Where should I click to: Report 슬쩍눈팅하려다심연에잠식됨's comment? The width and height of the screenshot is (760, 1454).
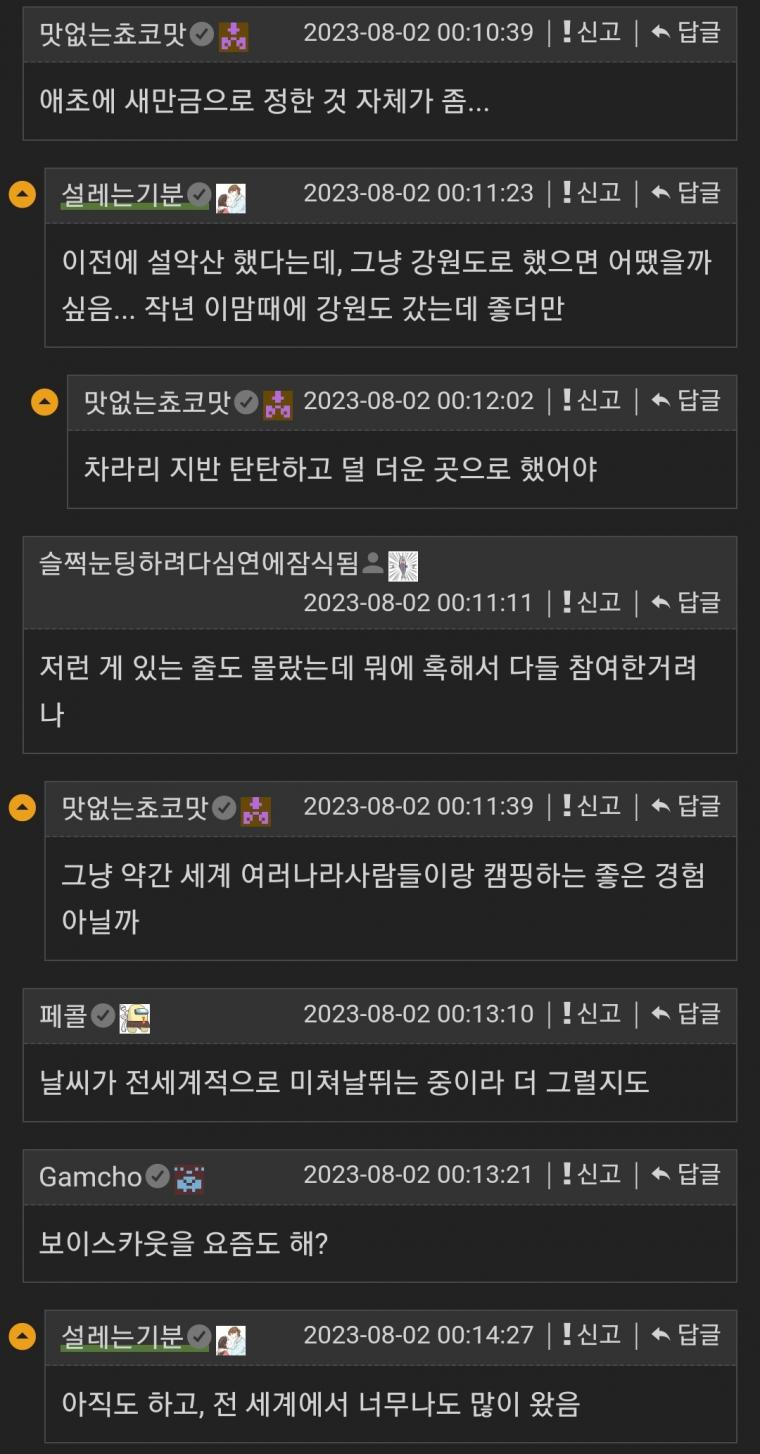coord(591,602)
